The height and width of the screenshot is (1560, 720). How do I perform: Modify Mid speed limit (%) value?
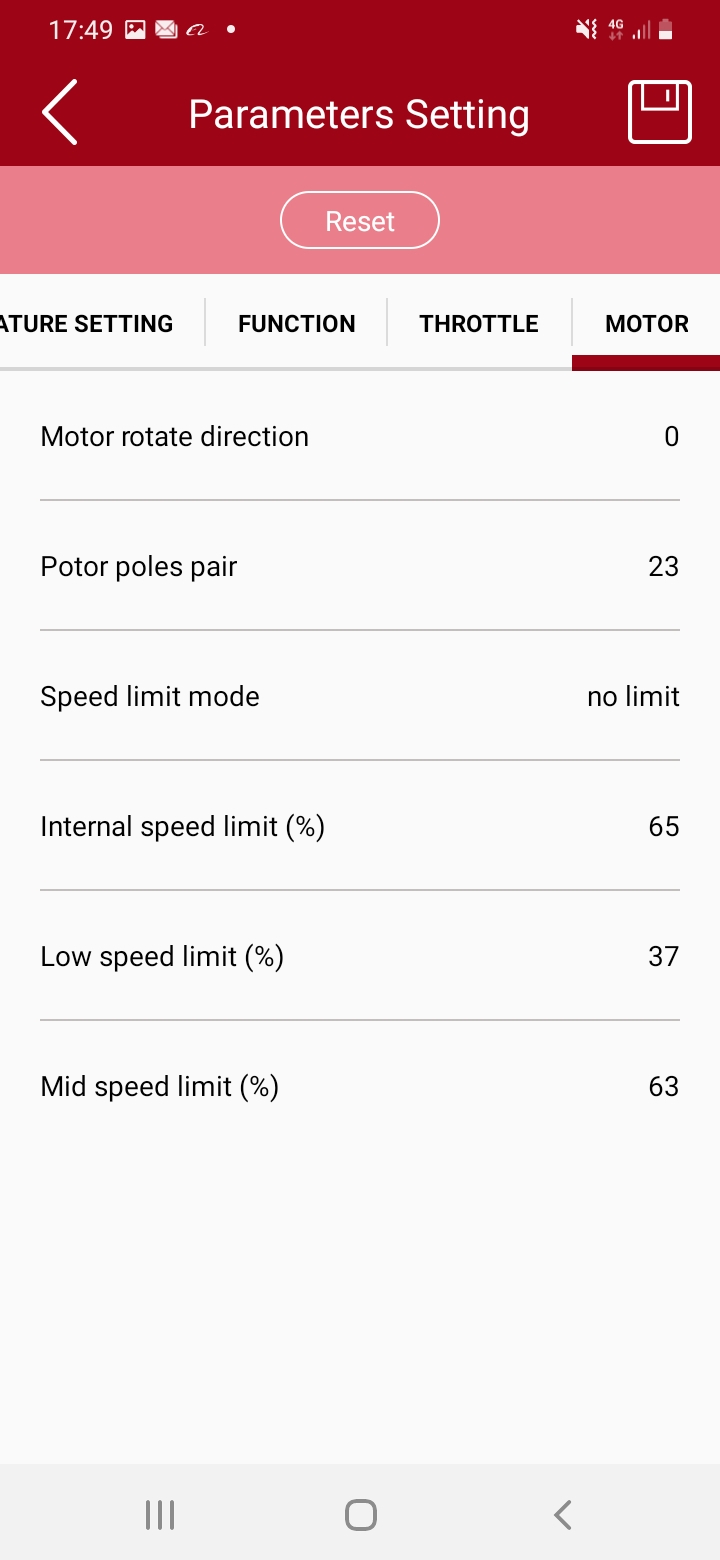pyautogui.click(x=360, y=1087)
